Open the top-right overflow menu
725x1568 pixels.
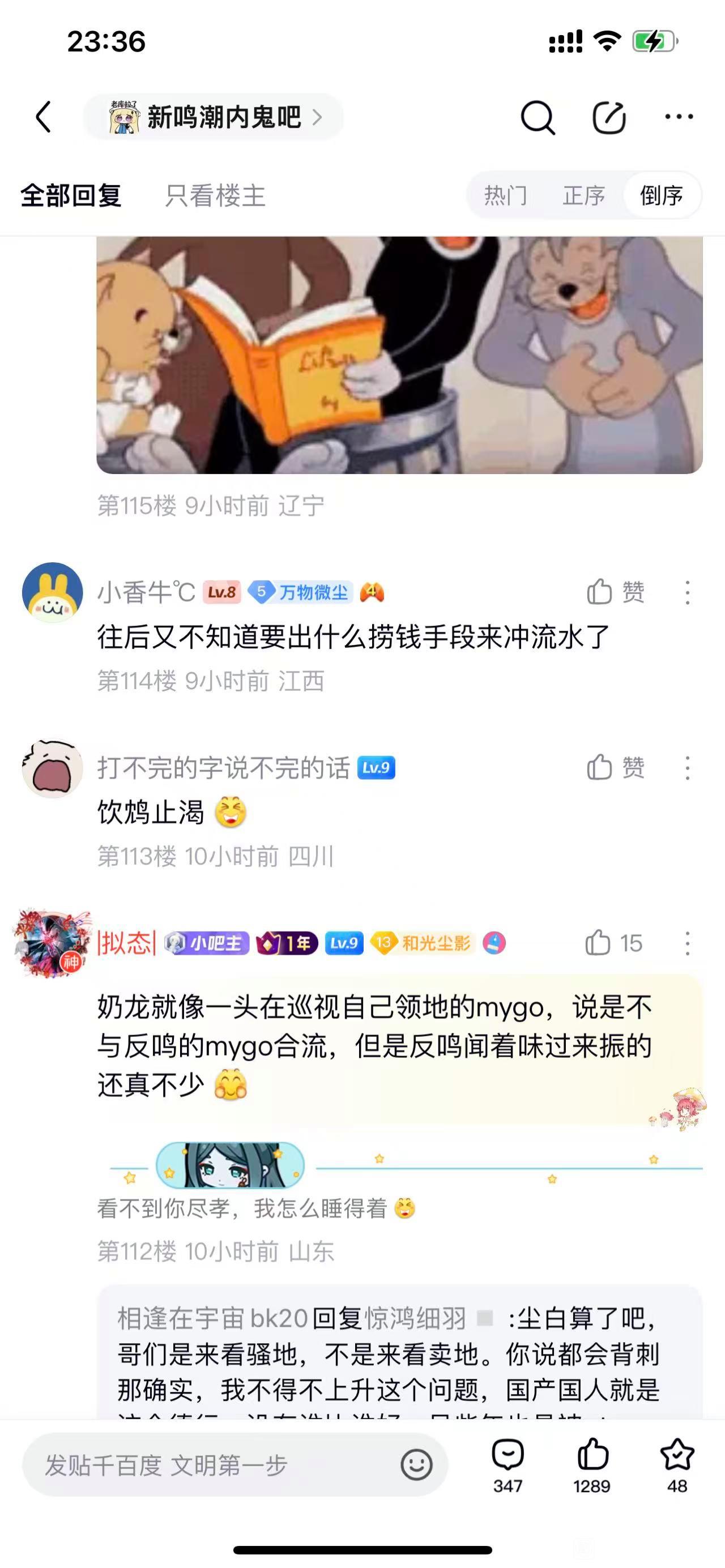coord(679,117)
